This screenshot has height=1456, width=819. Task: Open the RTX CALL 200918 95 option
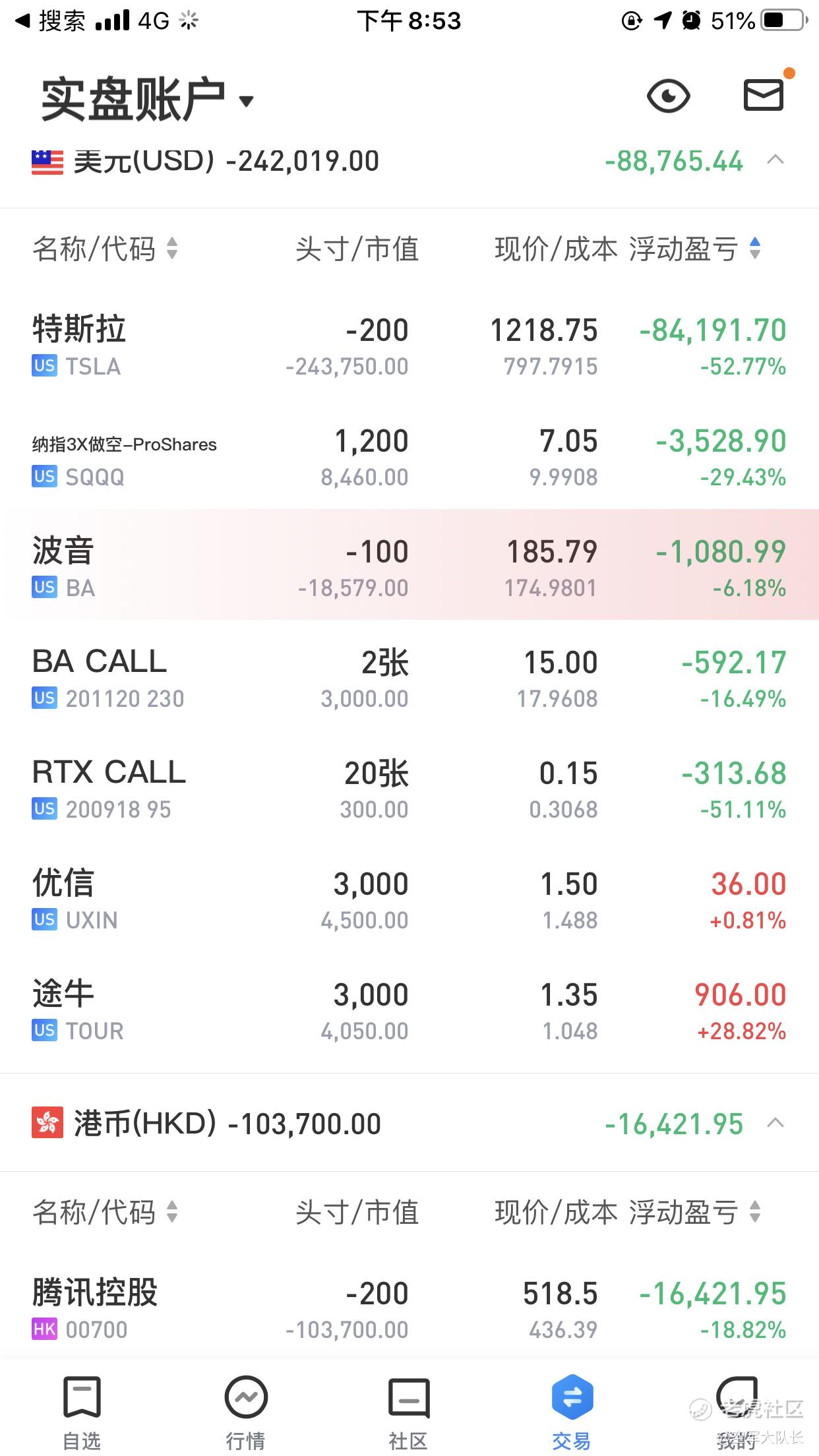coord(409,789)
